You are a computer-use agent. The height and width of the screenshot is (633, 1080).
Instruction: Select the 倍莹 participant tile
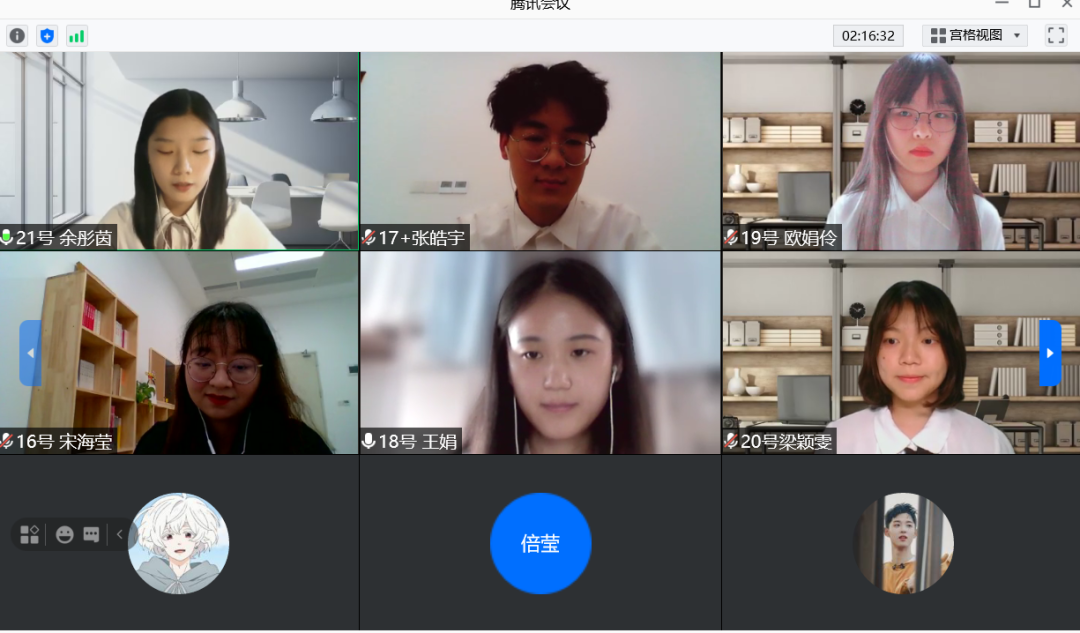click(x=540, y=543)
